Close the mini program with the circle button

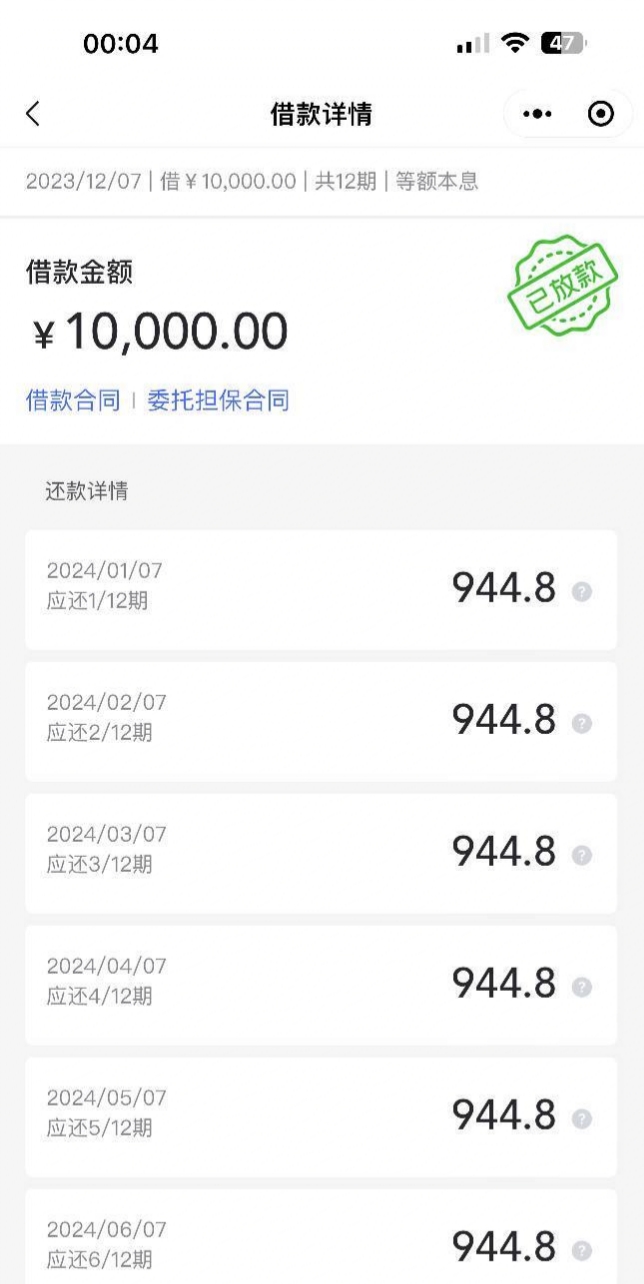(600, 114)
